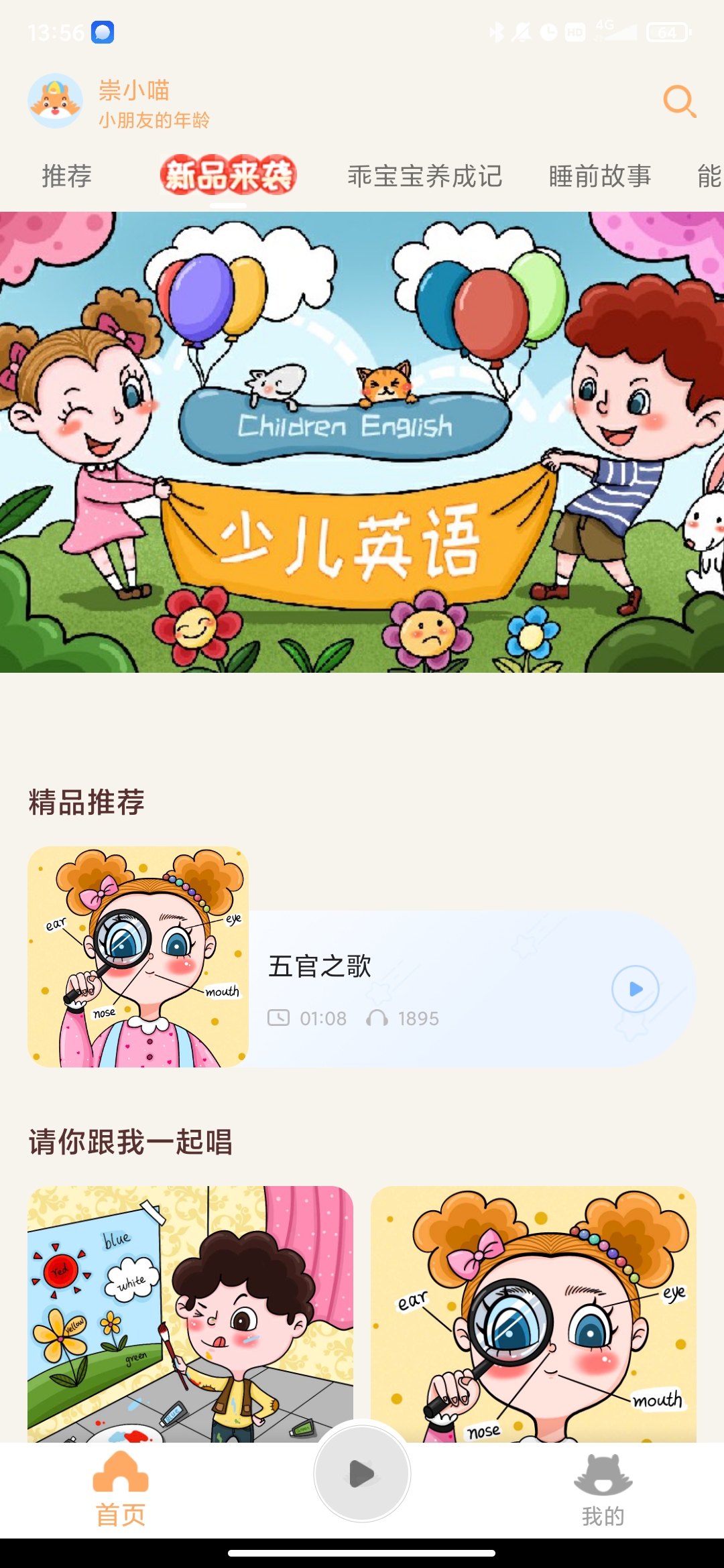
Task: Set 小朋友的年龄
Action: tap(154, 121)
